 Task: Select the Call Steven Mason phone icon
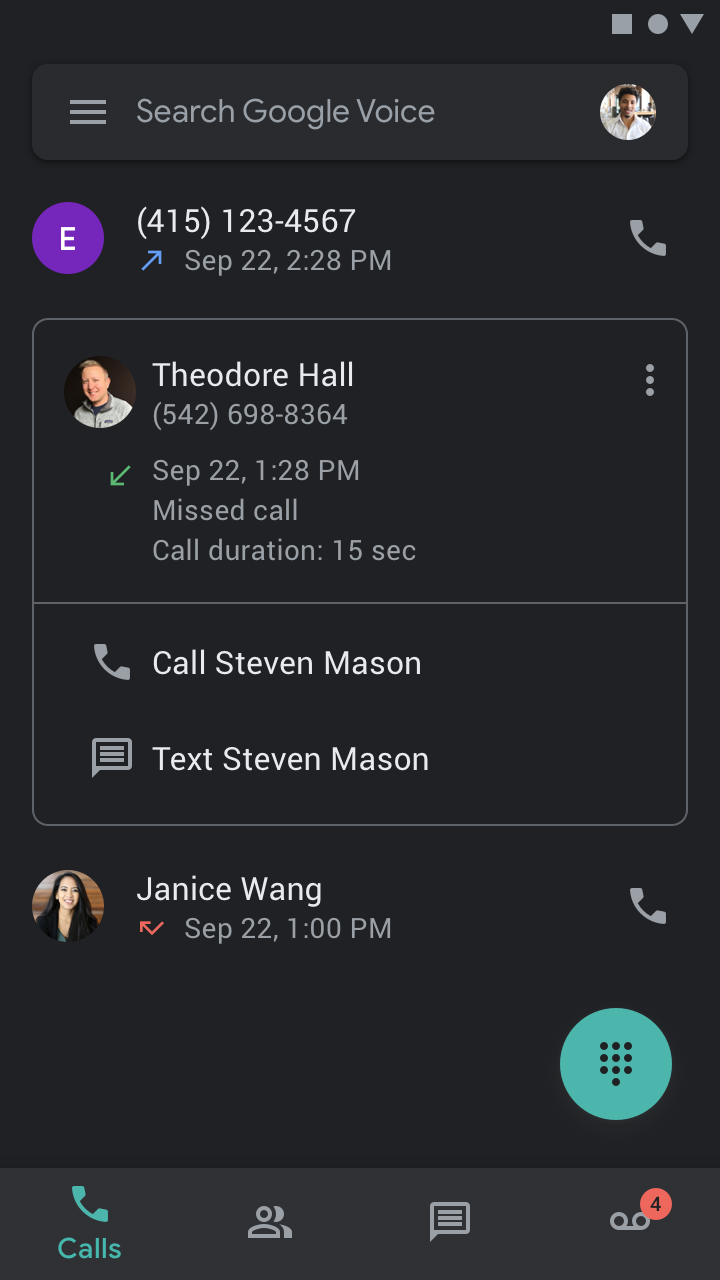[x=112, y=661]
